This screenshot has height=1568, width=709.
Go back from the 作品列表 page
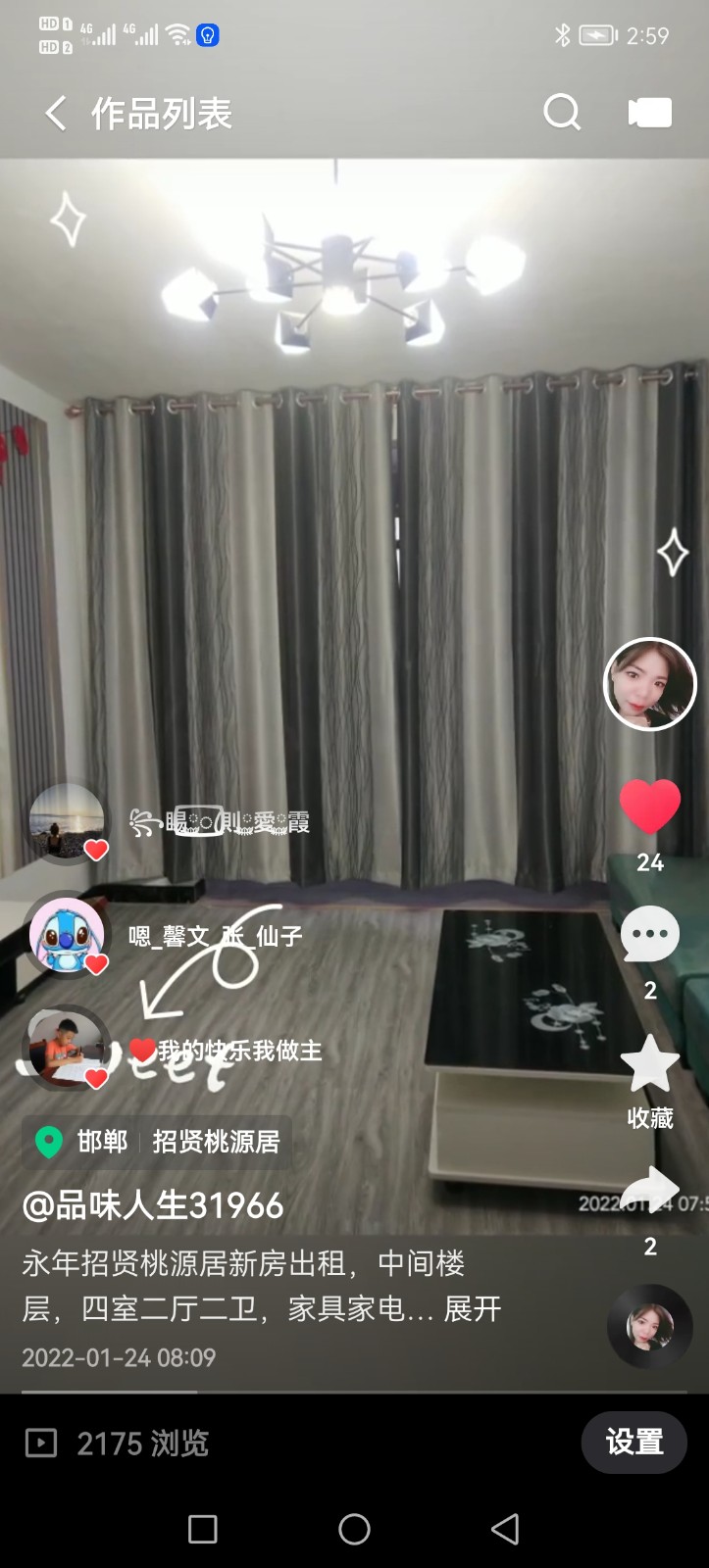[x=56, y=114]
